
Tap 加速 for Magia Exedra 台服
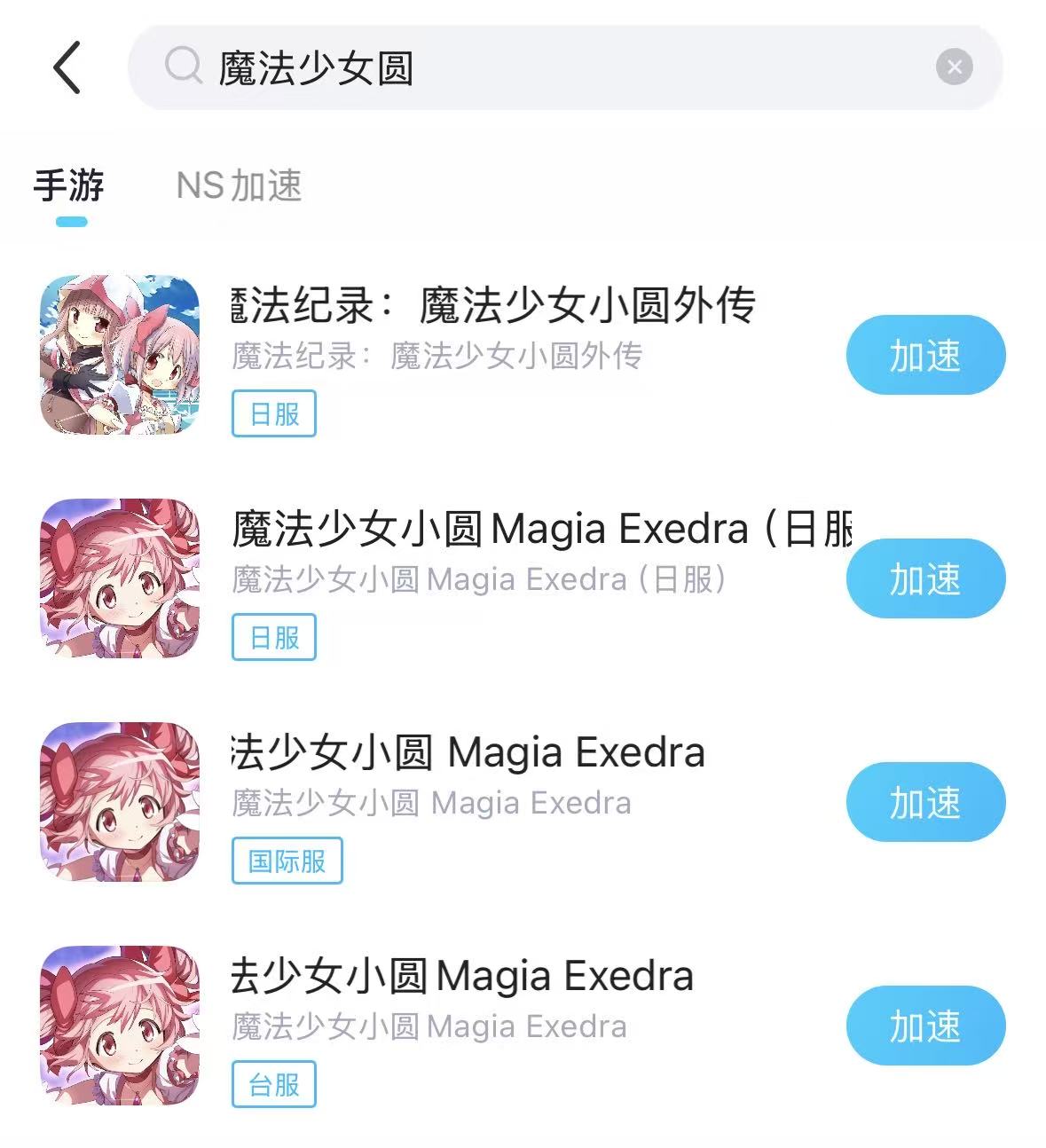pyautogui.click(x=924, y=1026)
